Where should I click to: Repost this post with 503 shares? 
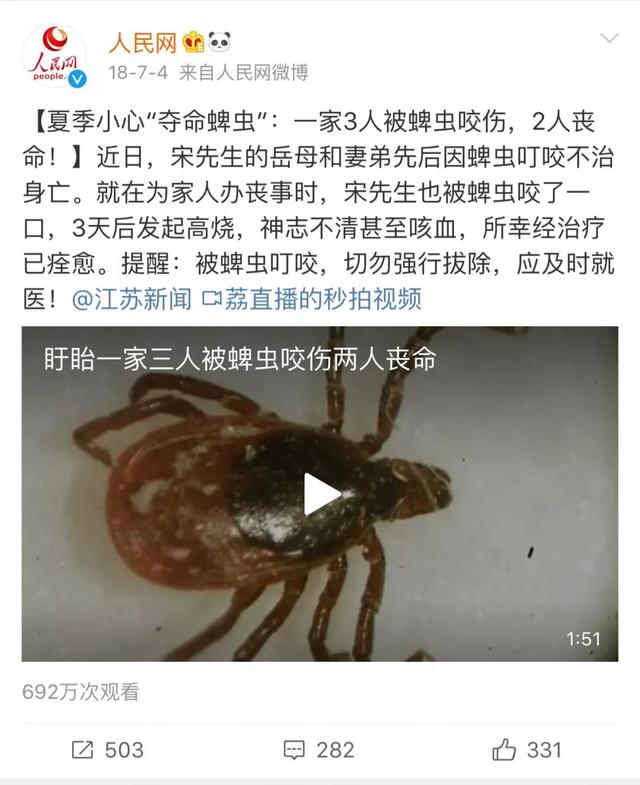108,749
